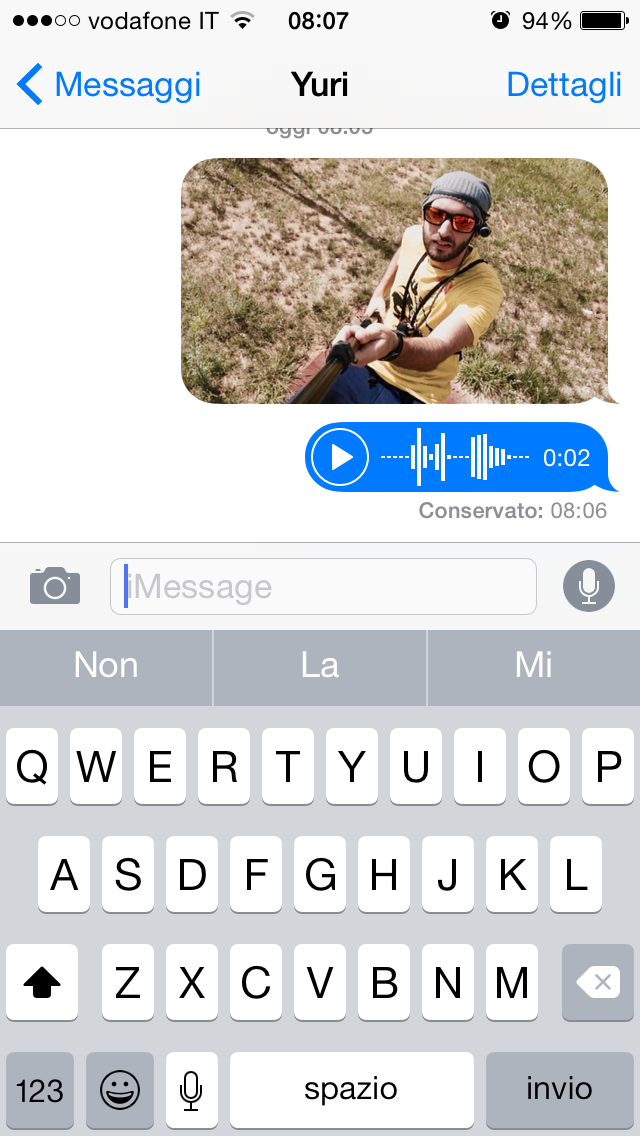This screenshot has height=1136, width=640.
Task: Tap the round microphone record button
Action: tap(588, 586)
